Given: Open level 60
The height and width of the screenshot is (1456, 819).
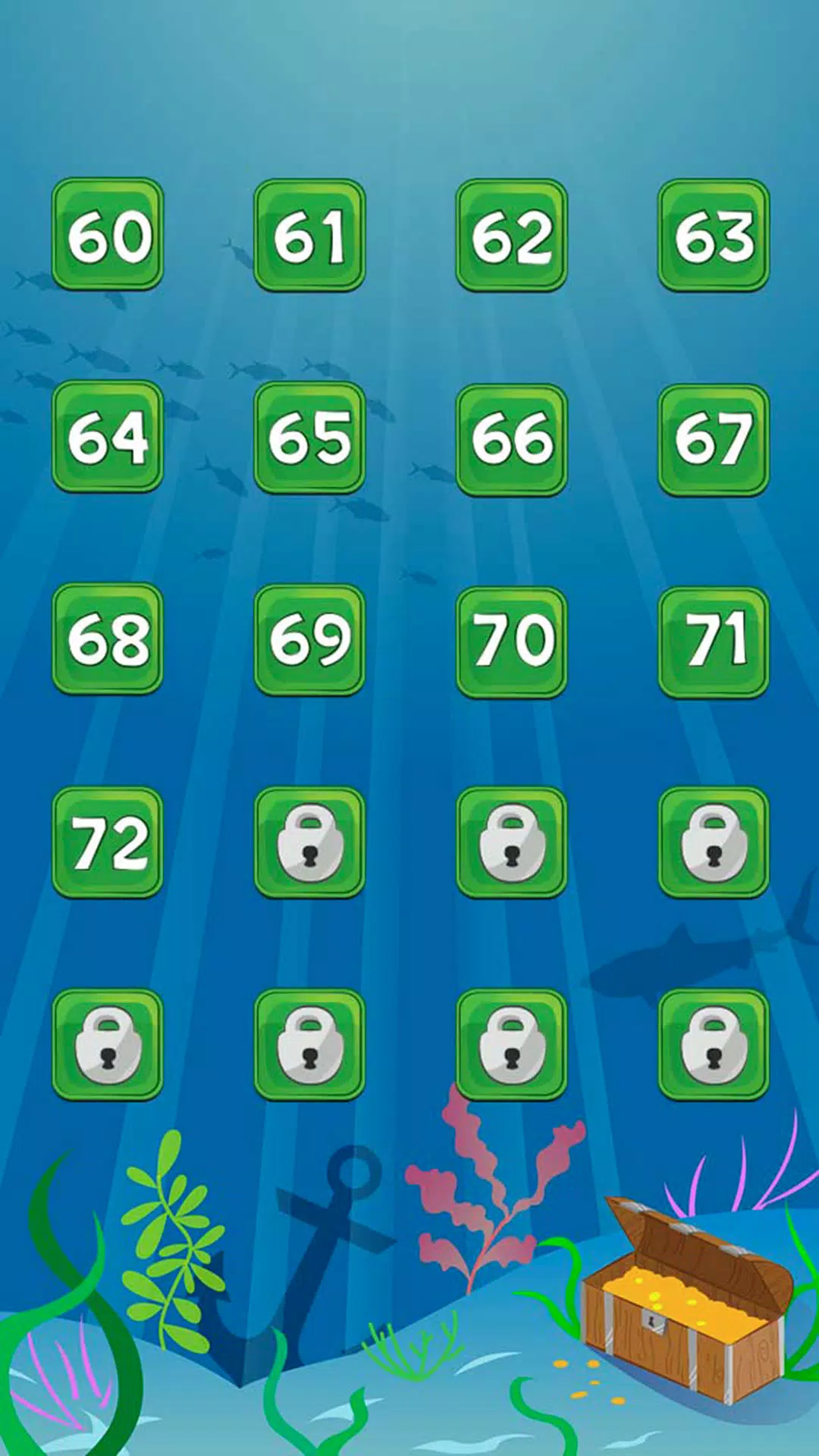Looking at the screenshot, I should (x=108, y=234).
